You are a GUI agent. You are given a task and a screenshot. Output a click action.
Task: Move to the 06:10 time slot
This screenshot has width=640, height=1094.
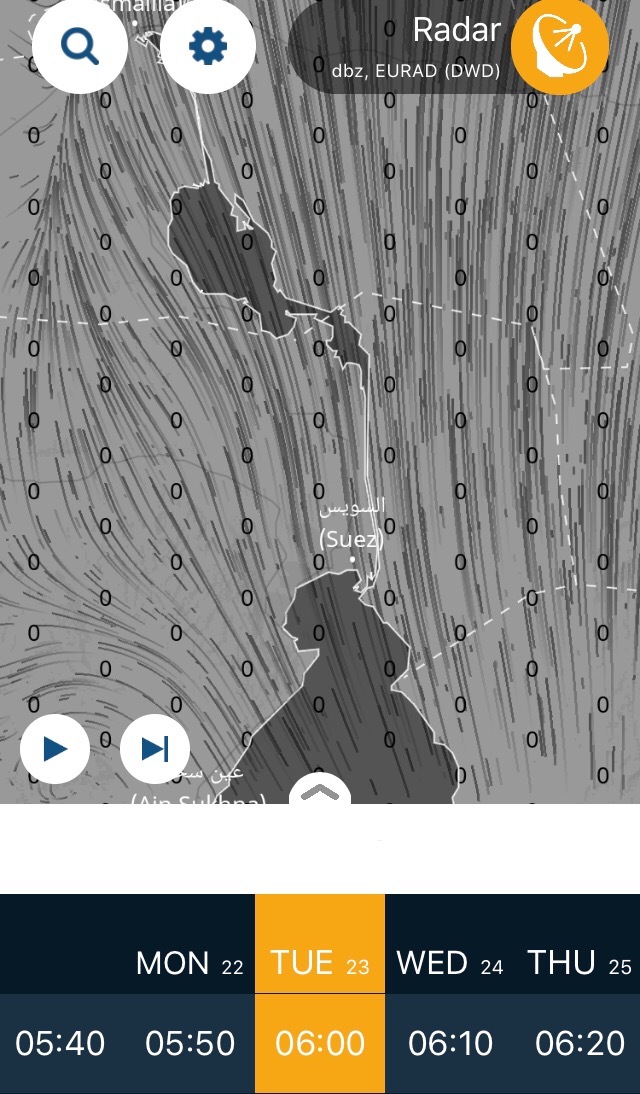click(x=450, y=1044)
